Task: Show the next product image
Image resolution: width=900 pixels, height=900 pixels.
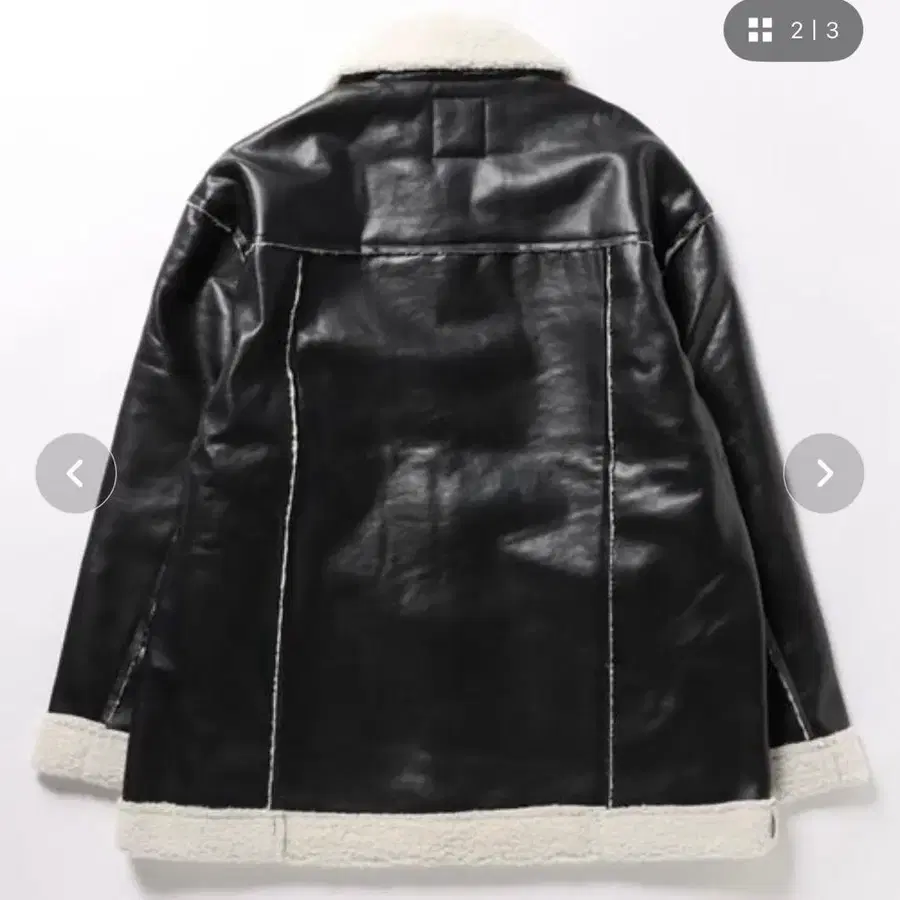Action: tap(823, 473)
